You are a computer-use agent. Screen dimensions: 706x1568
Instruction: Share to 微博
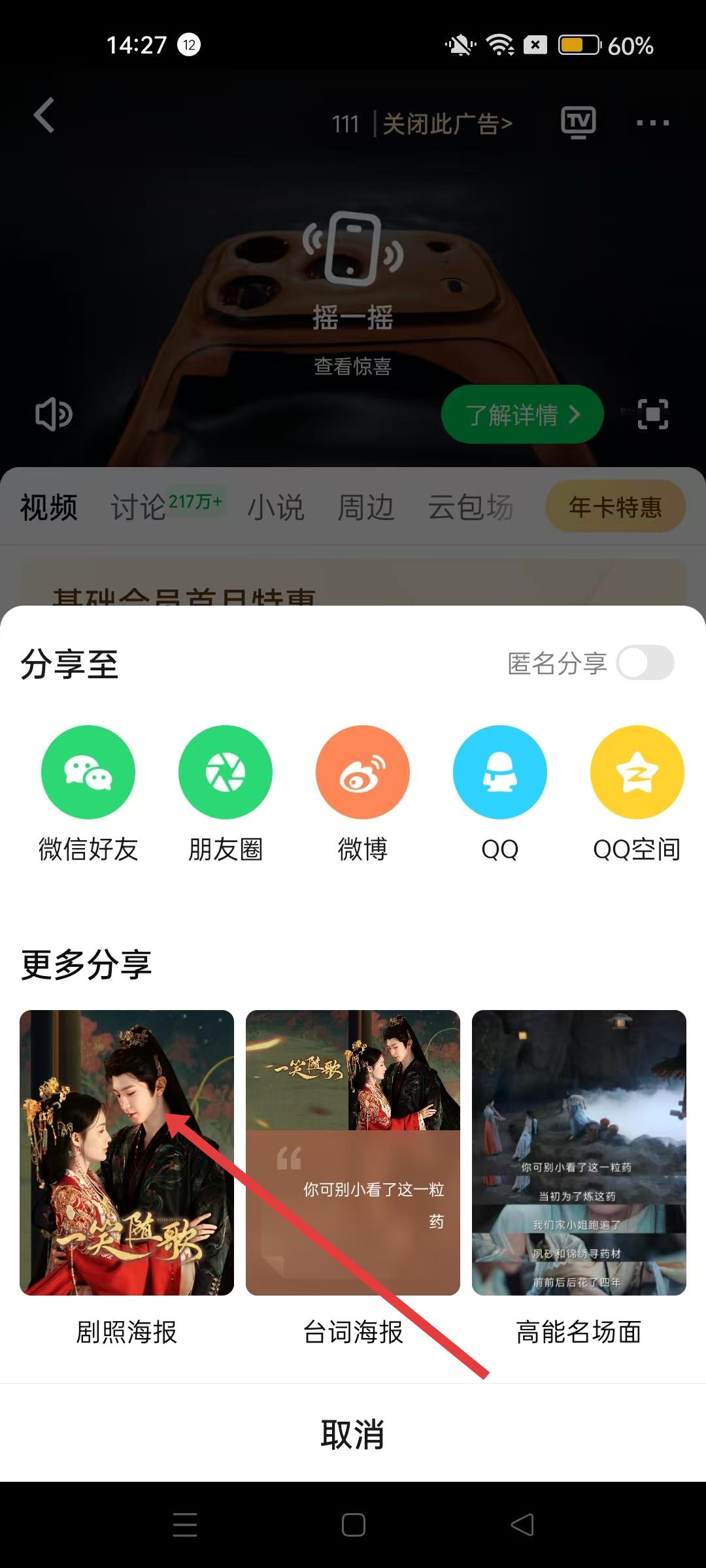[362, 772]
